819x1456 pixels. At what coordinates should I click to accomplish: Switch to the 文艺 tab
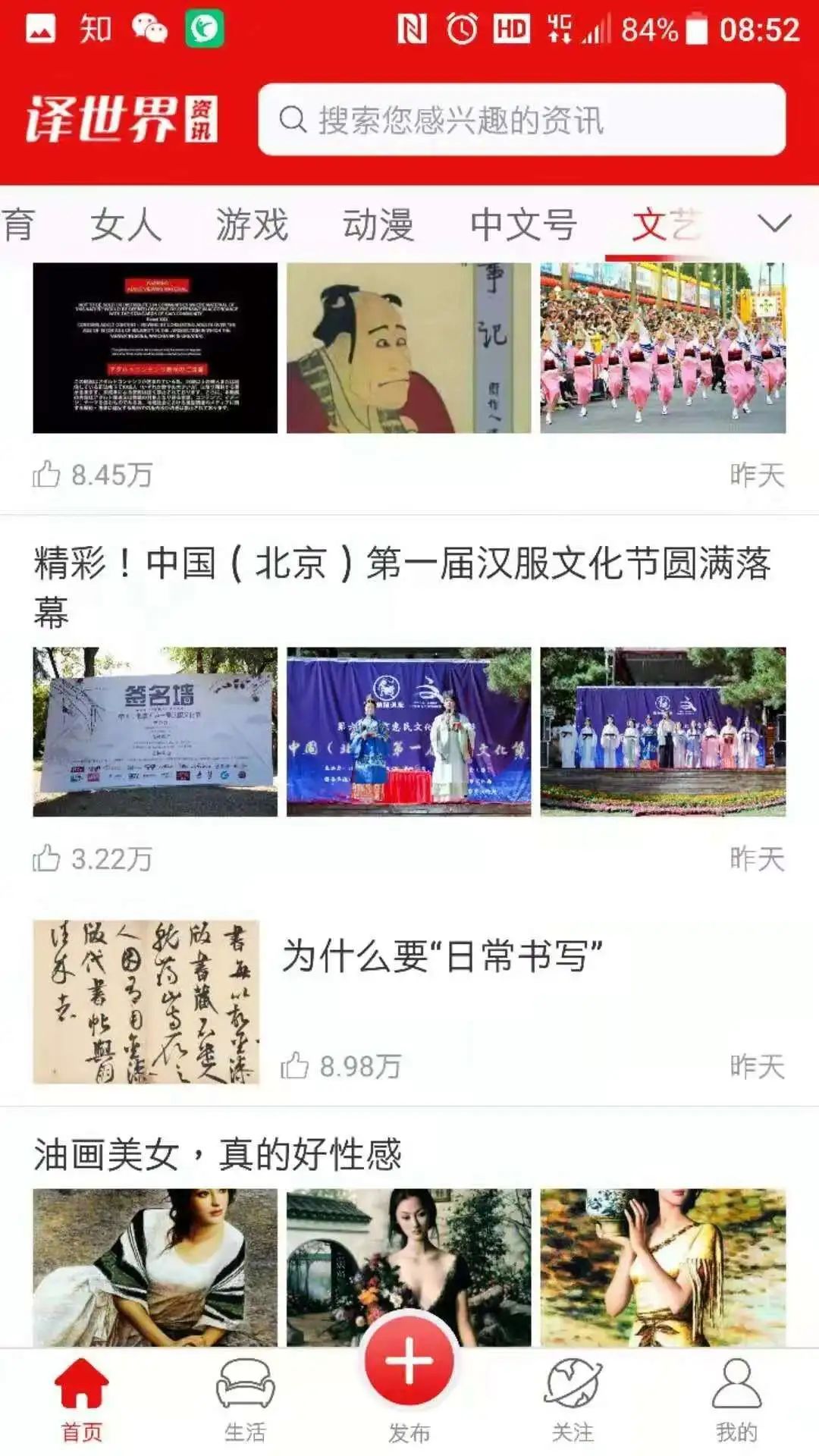point(662,224)
